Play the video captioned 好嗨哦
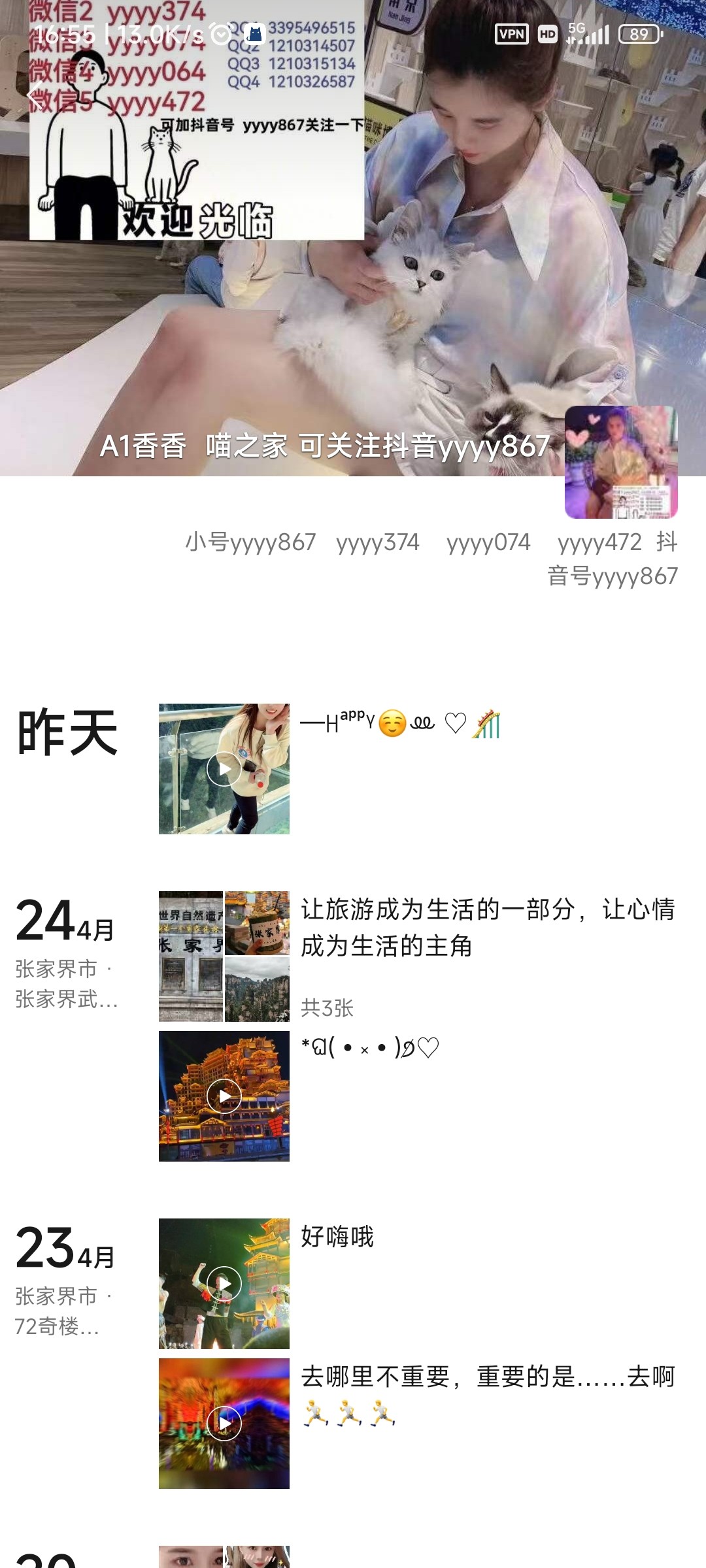Image resolution: width=706 pixels, height=1568 pixels. click(224, 1284)
